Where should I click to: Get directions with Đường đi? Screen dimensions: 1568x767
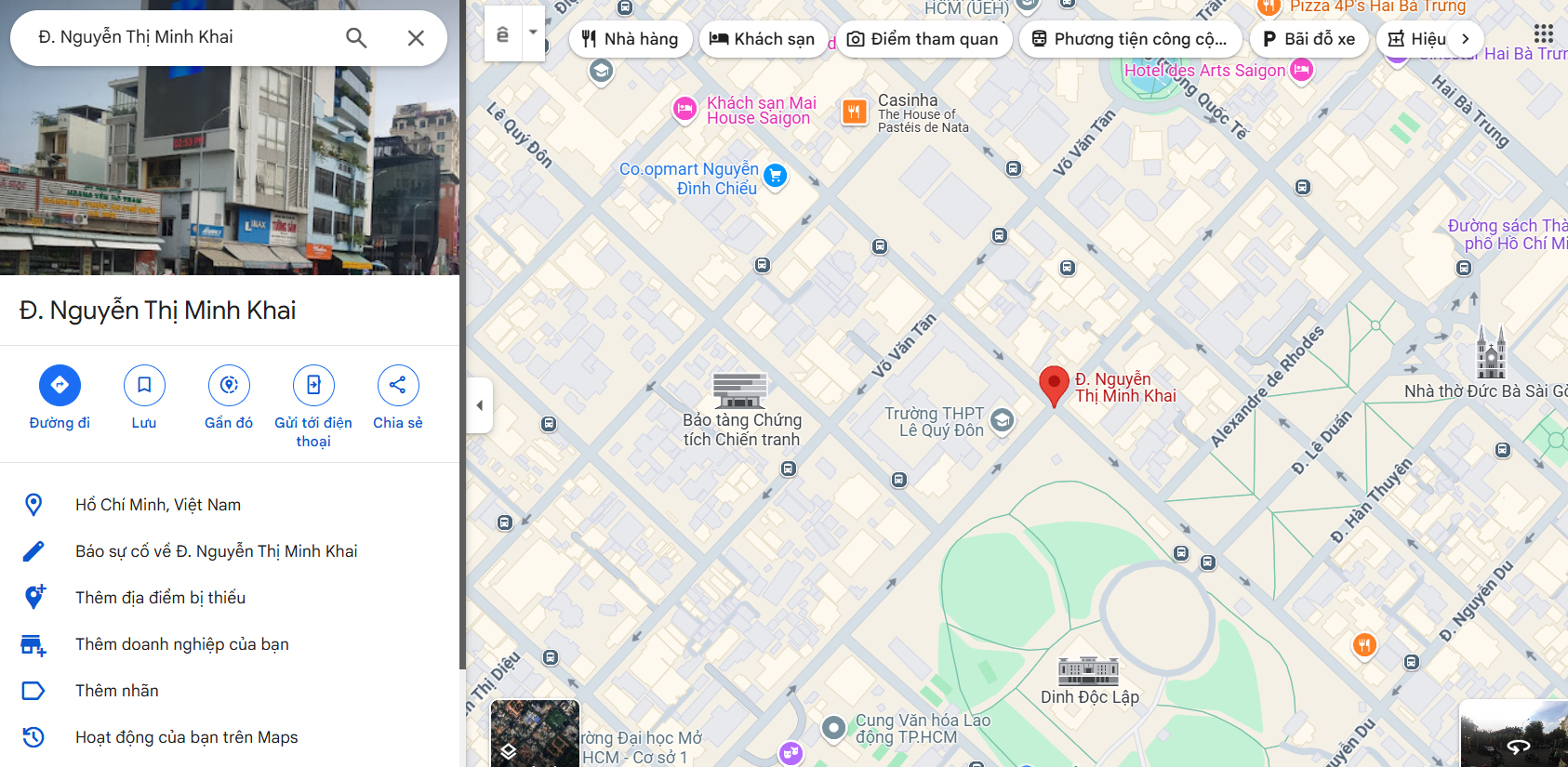click(x=60, y=386)
